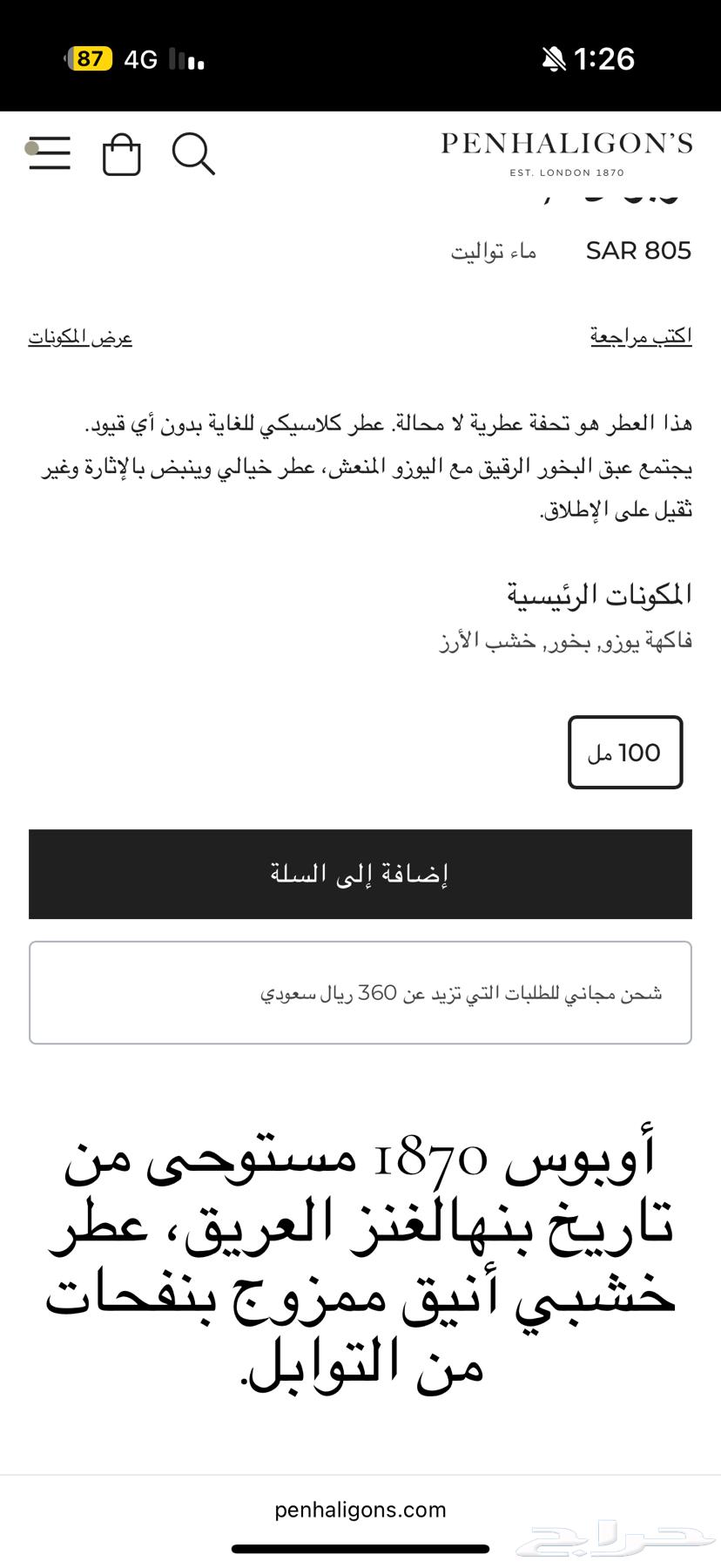
Task: Open the penhaligons.com site link
Action: [360, 1510]
